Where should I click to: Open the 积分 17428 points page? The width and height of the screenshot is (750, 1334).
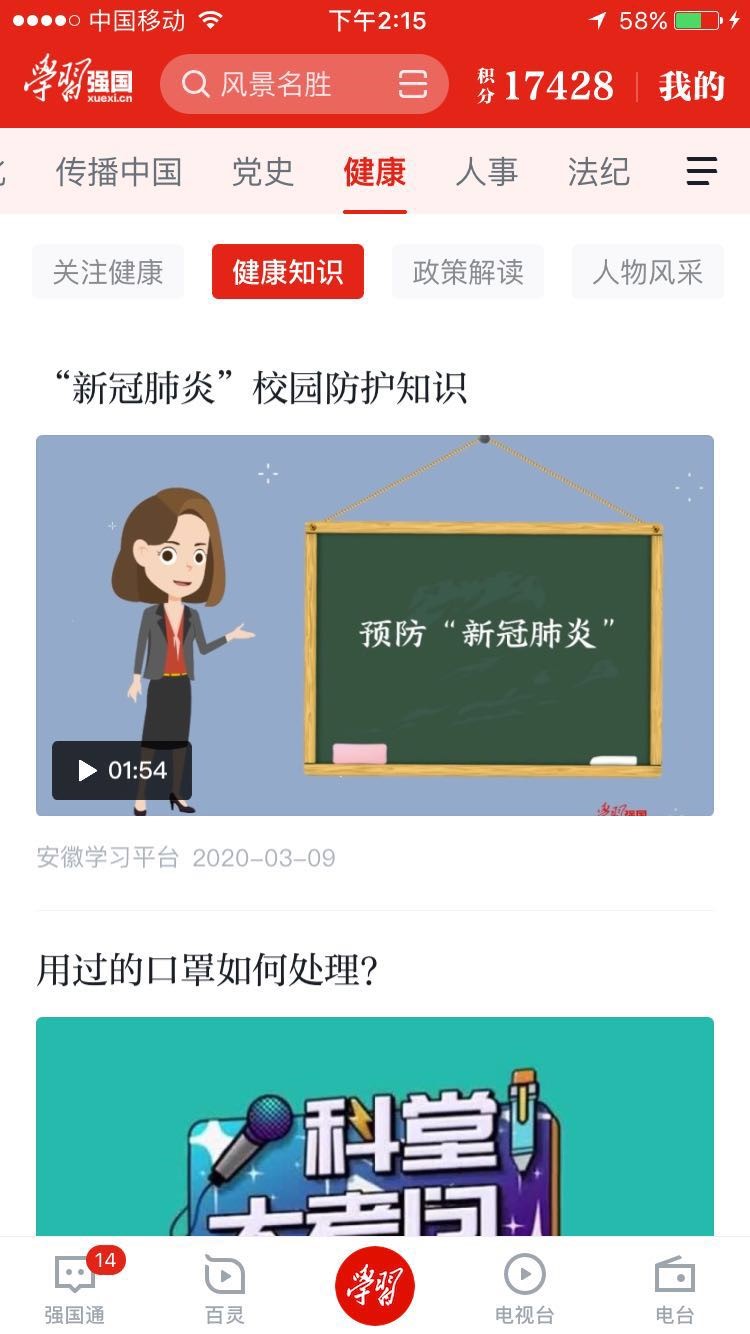[546, 86]
